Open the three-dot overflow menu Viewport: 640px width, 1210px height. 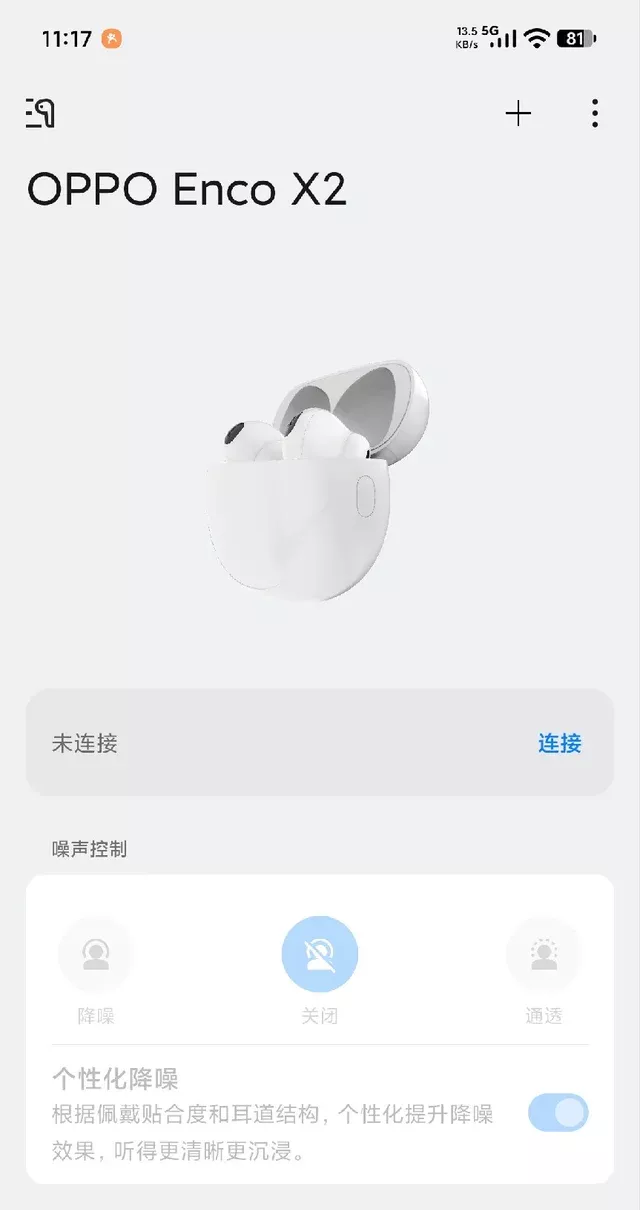tap(595, 114)
